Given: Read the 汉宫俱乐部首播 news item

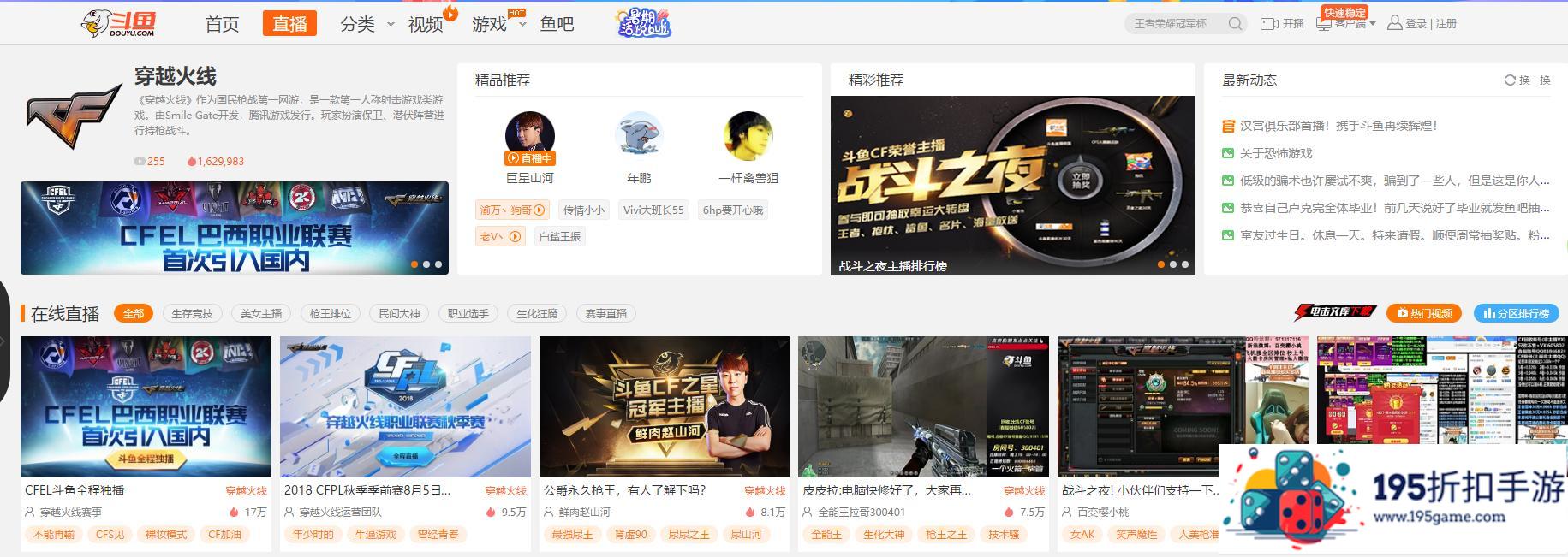Looking at the screenshot, I should [1338, 126].
